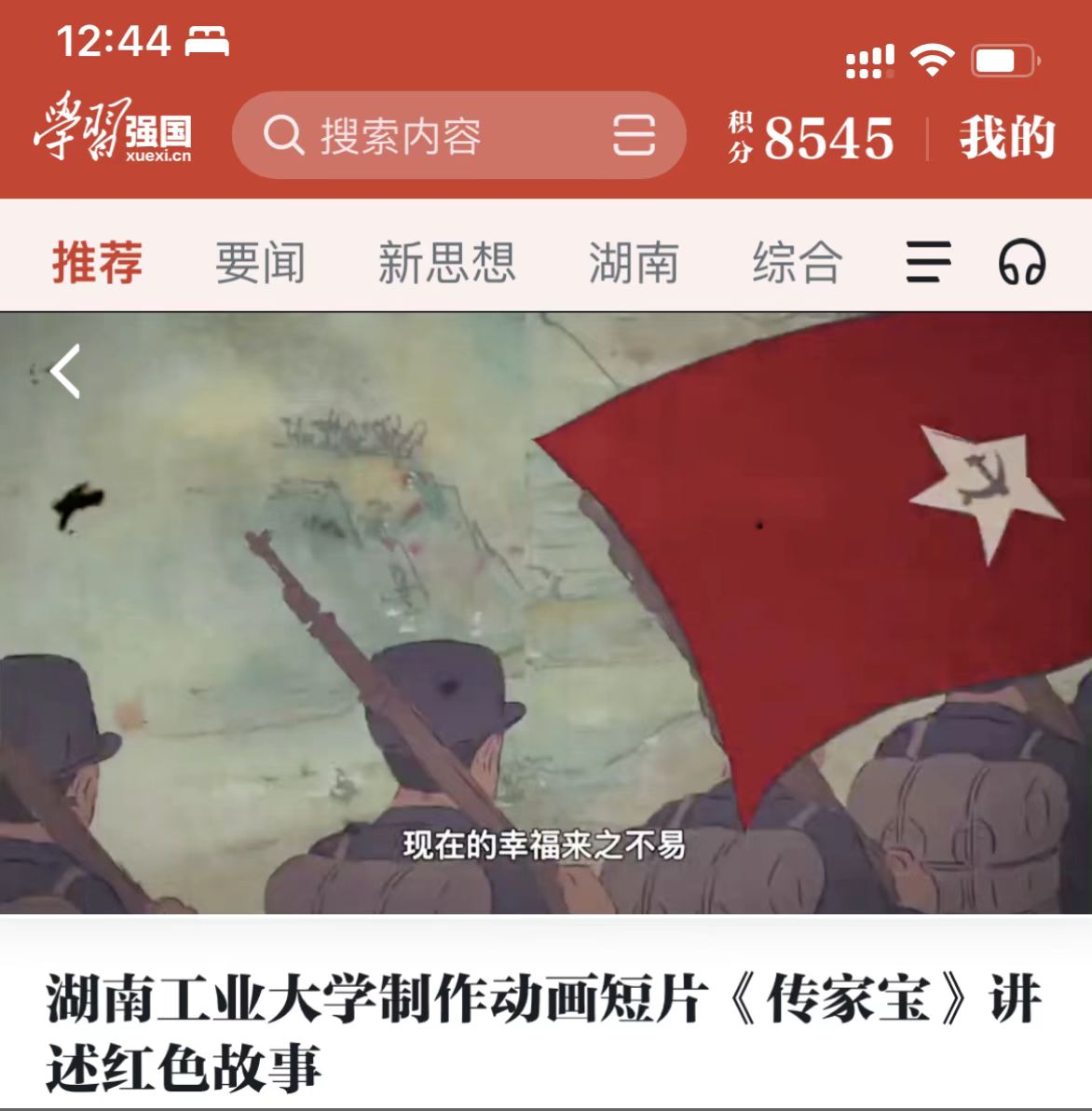The height and width of the screenshot is (1111, 1092).
Task: Switch to the 推荐 tab
Action: pyautogui.click(x=97, y=262)
